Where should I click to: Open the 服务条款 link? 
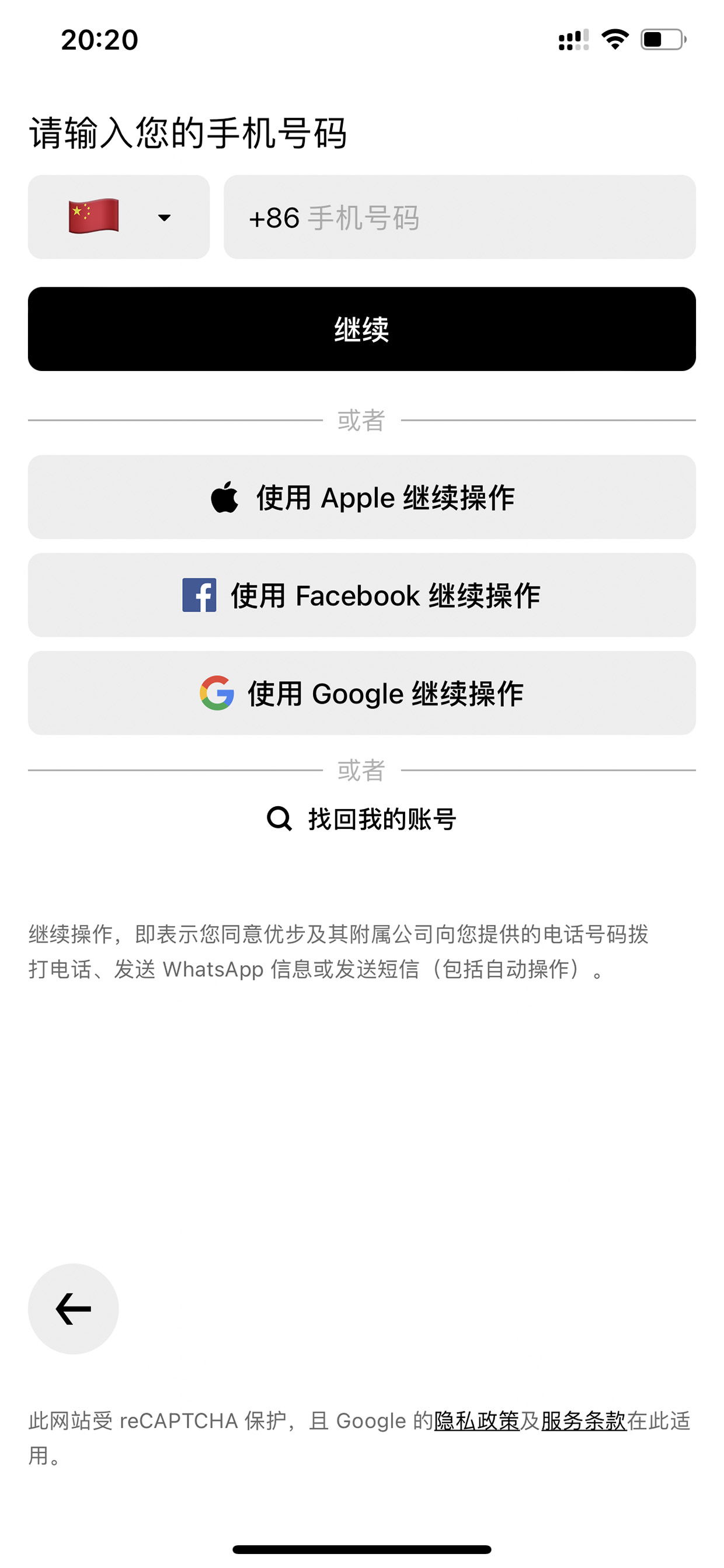pos(583,1421)
